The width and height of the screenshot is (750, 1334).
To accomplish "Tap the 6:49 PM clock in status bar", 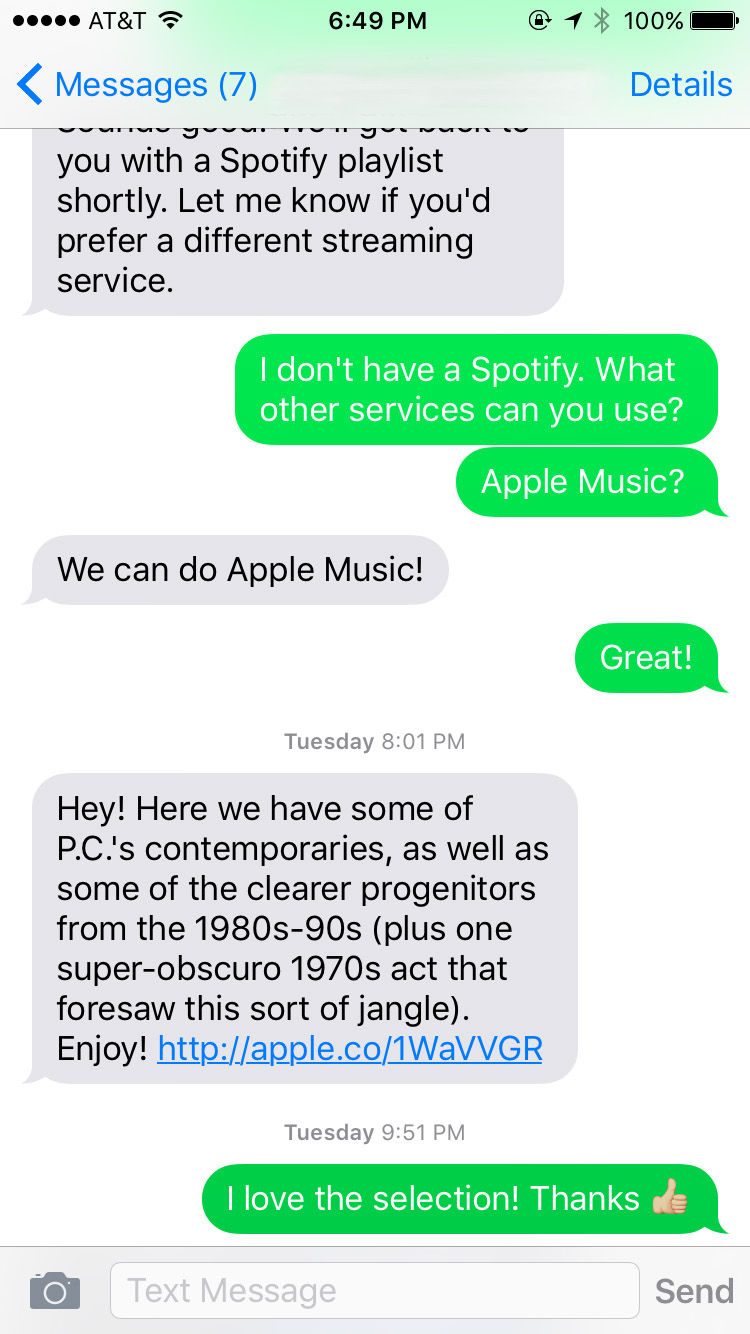I will point(376,20).
